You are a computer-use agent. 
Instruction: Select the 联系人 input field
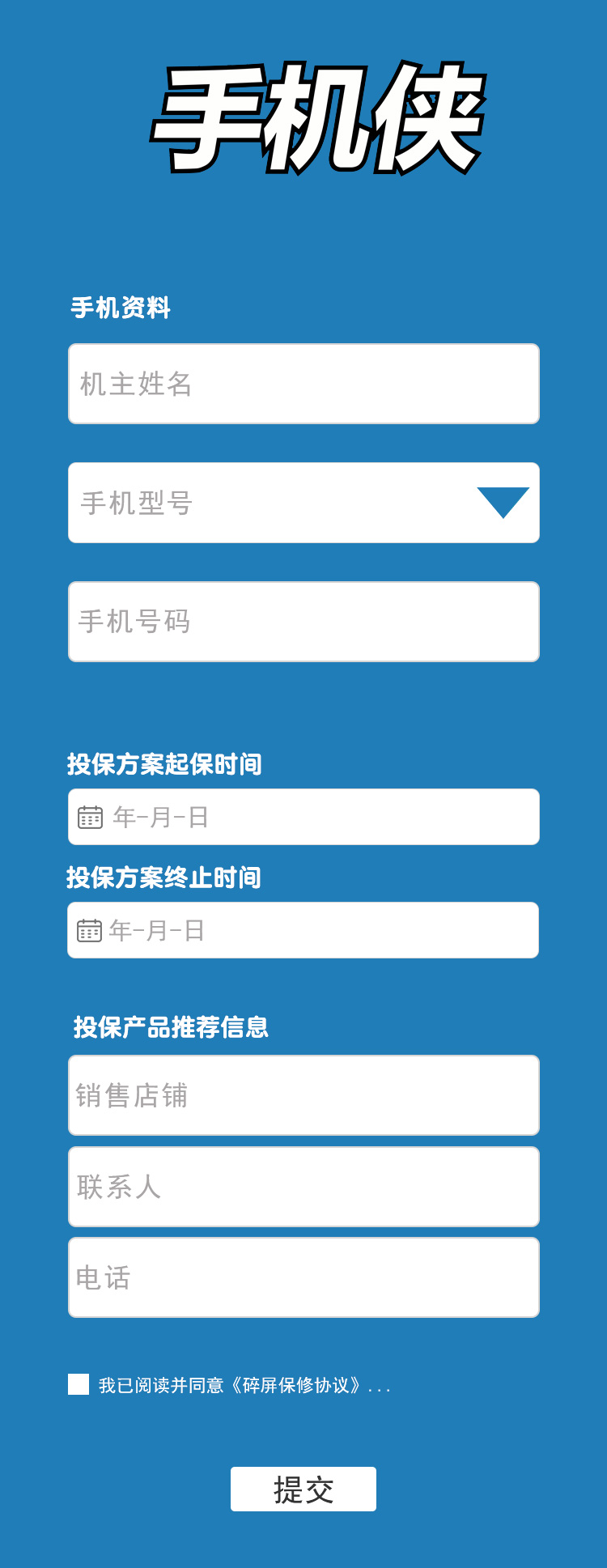303,1187
